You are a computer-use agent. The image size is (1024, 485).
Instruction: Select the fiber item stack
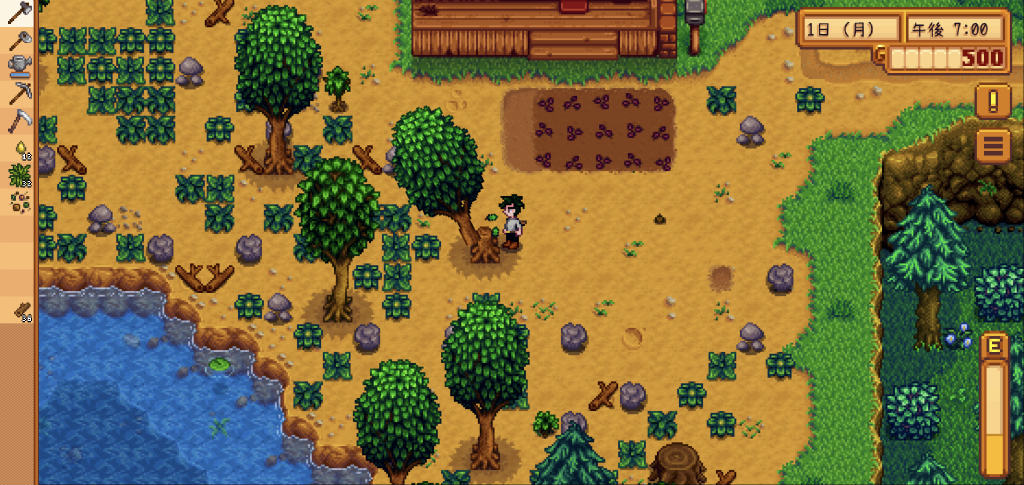(x=19, y=175)
